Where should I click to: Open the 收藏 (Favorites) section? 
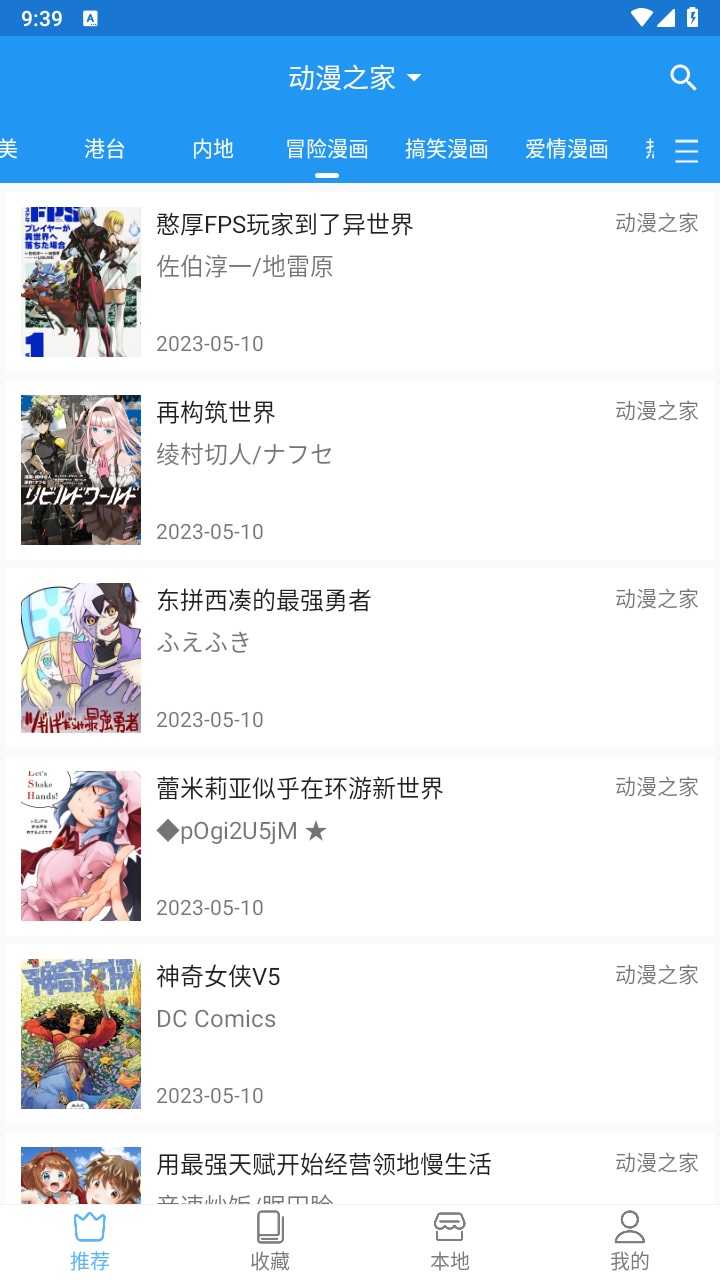tap(270, 1238)
